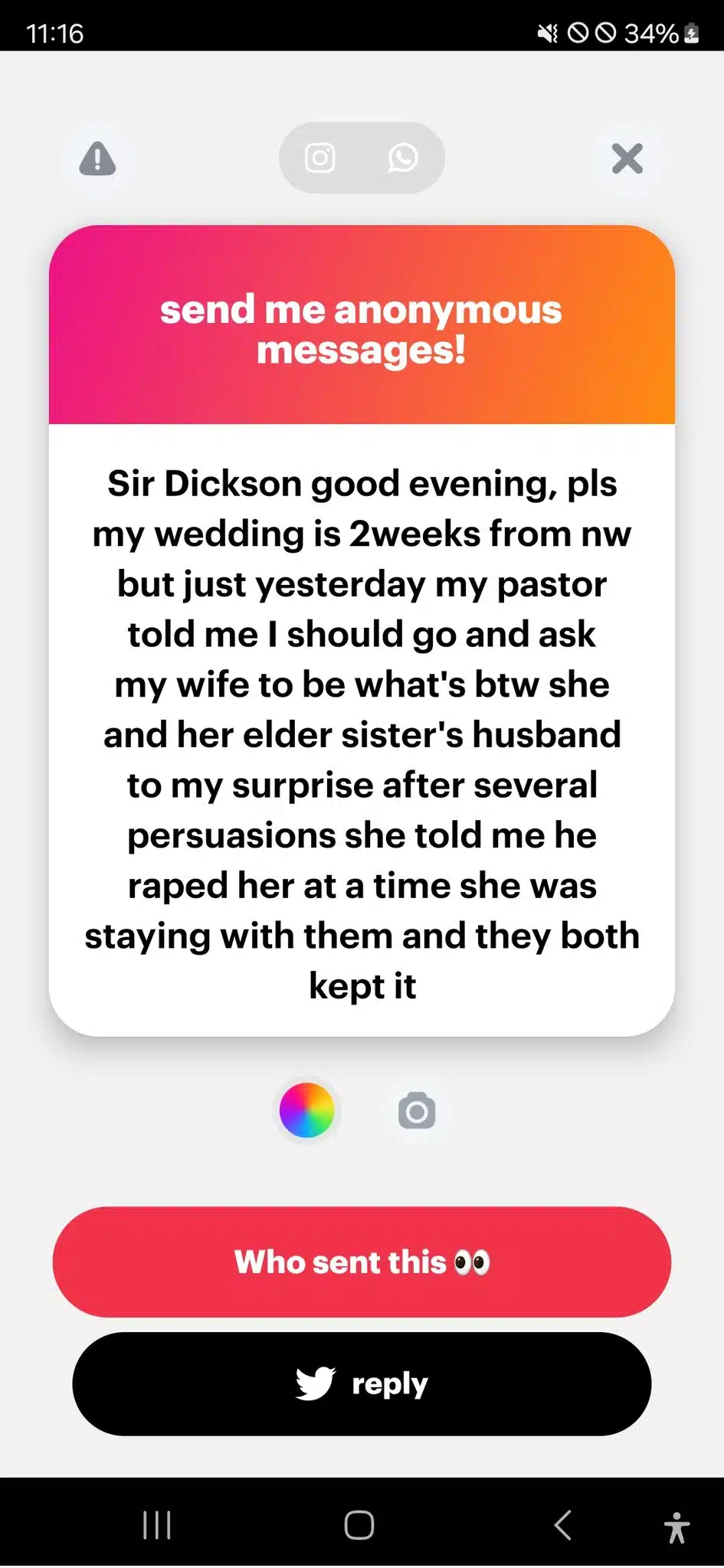
Task: Share the message to Instagram
Action: tap(320, 158)
